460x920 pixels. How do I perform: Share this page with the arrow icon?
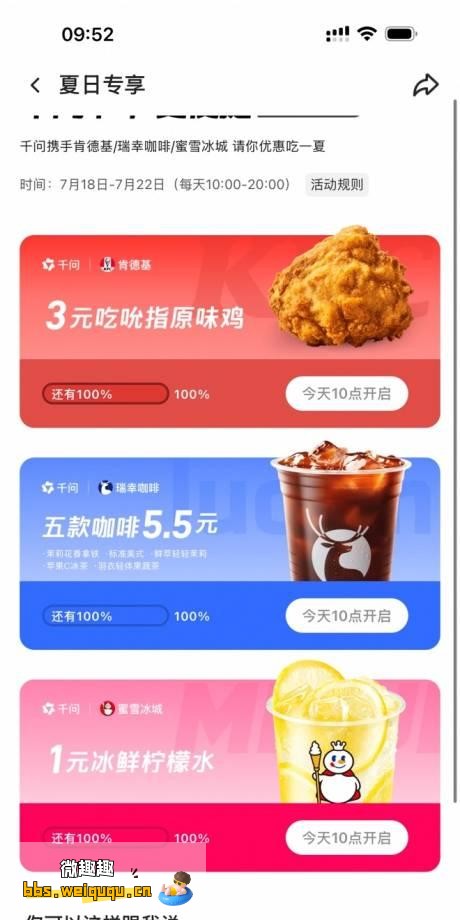[x=425, y=85]
